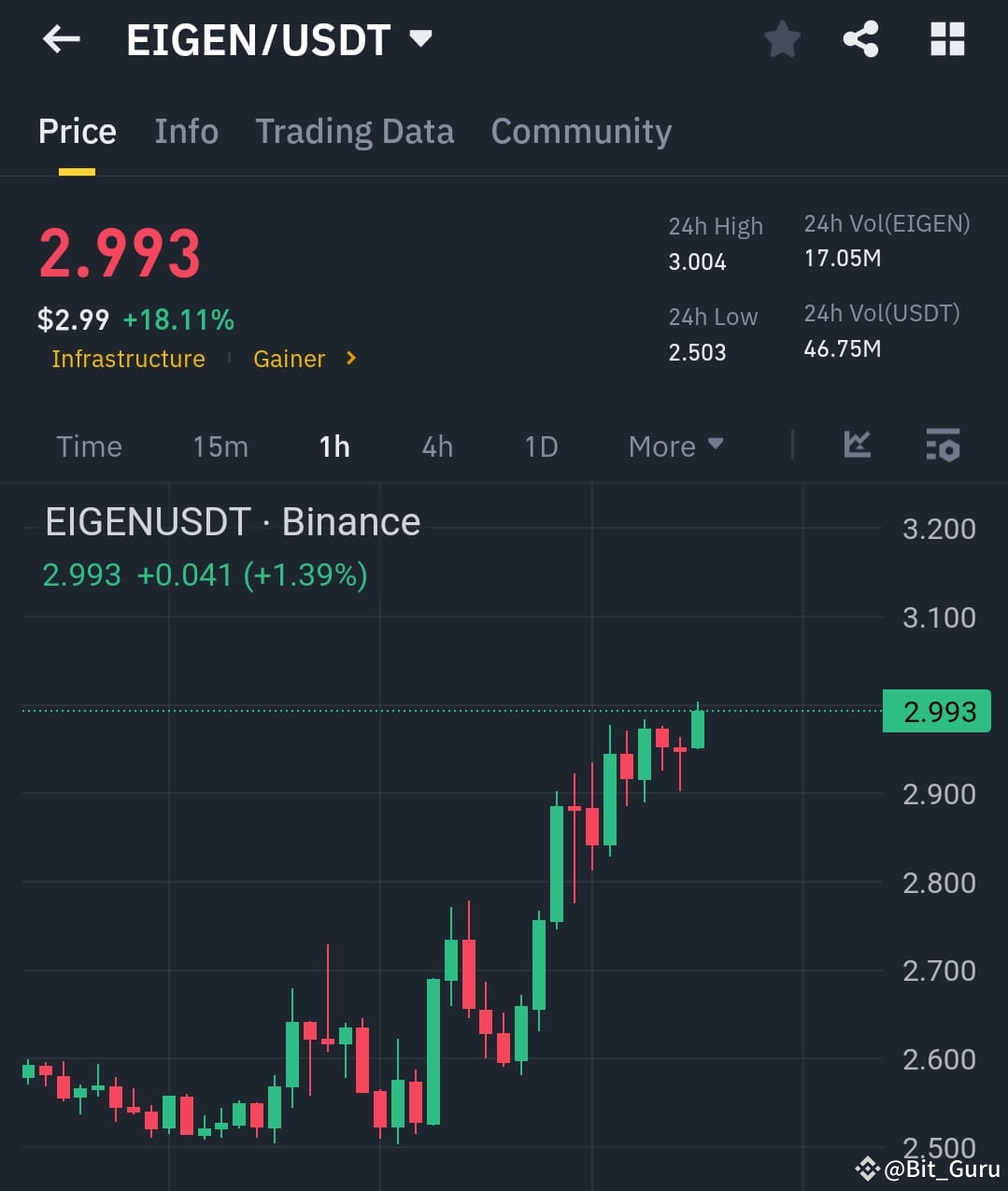This screenshot has height=1191, width=1008.
Task: Tap the Binance diamond logo near watermark
Action: coord(867,1167)
